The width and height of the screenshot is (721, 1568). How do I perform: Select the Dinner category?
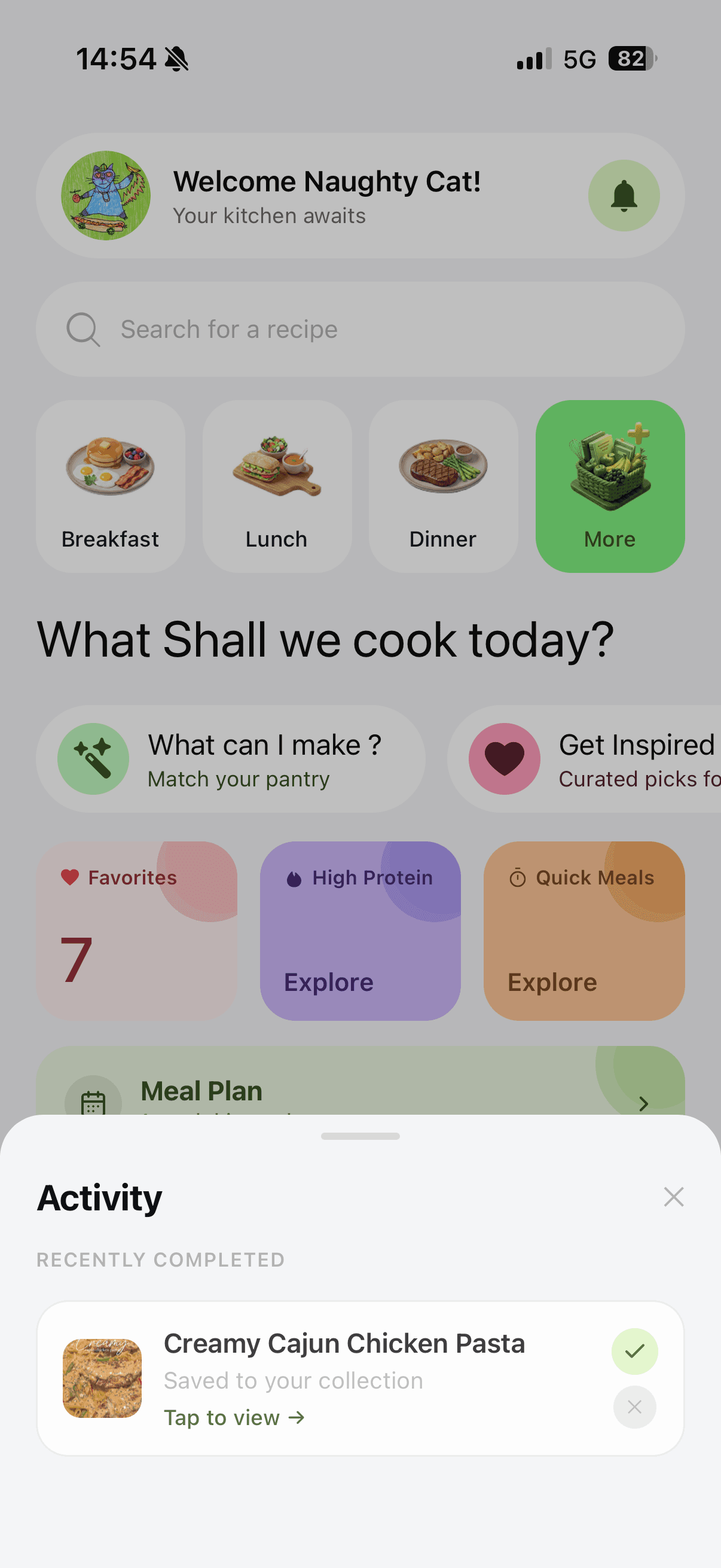tap(443, 486)
